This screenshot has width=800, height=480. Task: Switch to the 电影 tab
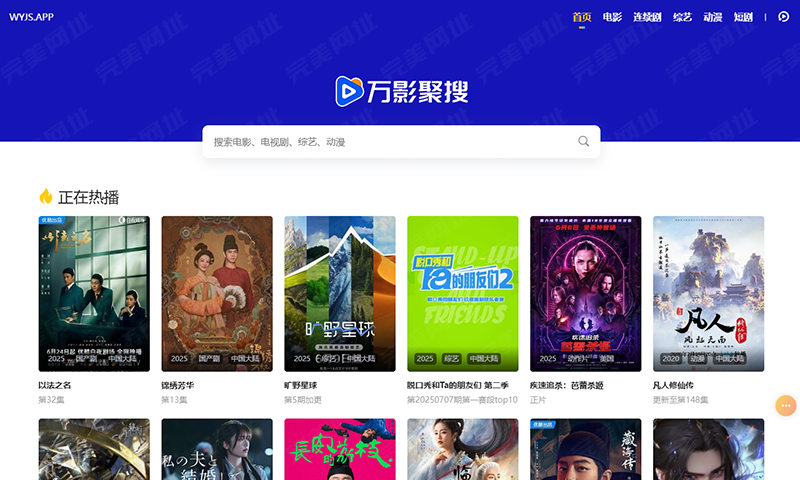tap(612, 17)
